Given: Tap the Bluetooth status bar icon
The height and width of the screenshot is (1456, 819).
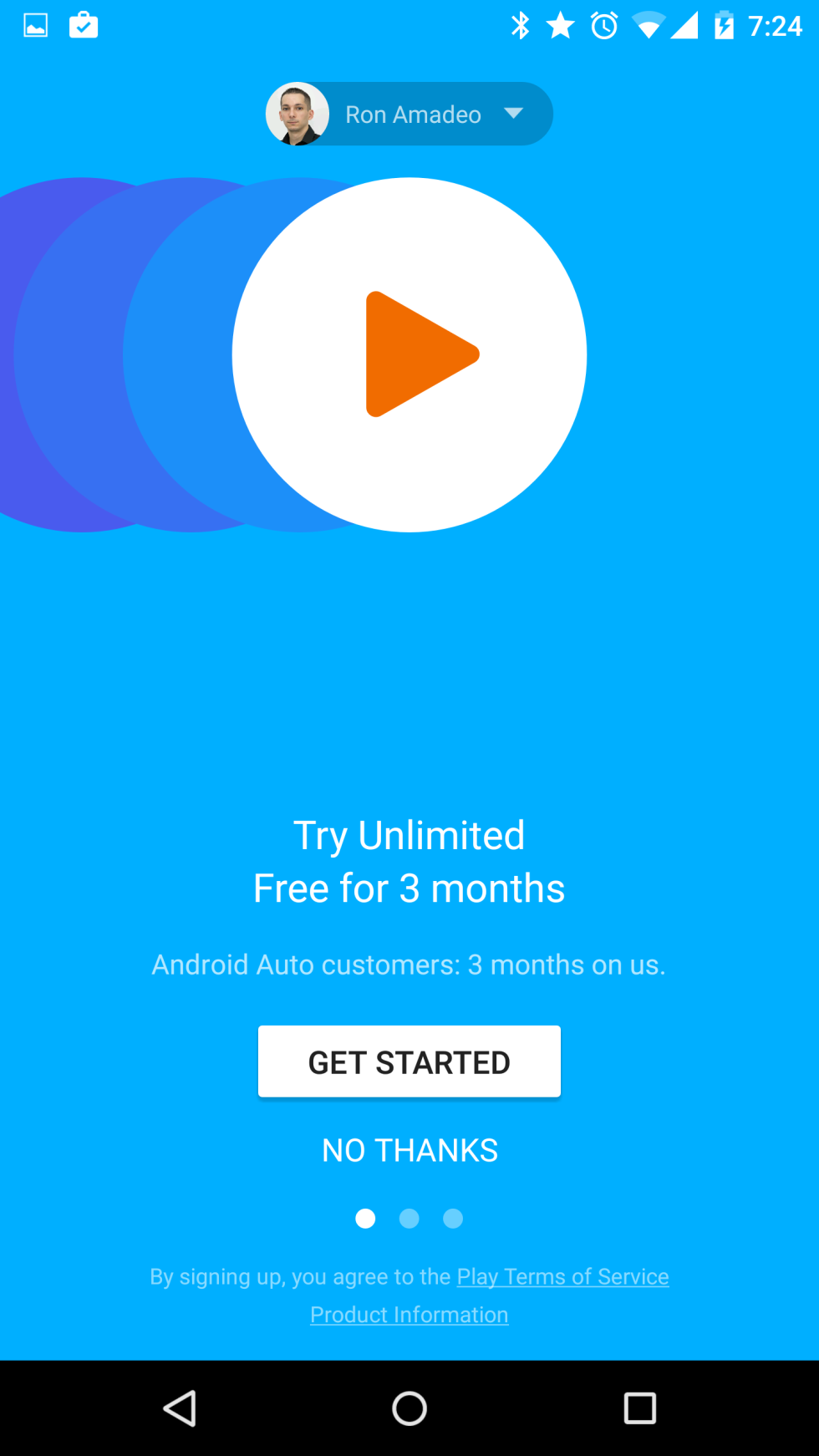Looking at the screenshot, I should (x=521, y=25).
